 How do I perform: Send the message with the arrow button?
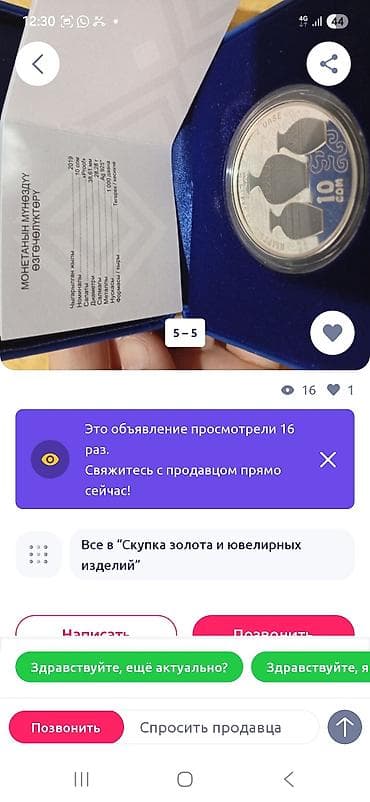click(x=344, y=727)
